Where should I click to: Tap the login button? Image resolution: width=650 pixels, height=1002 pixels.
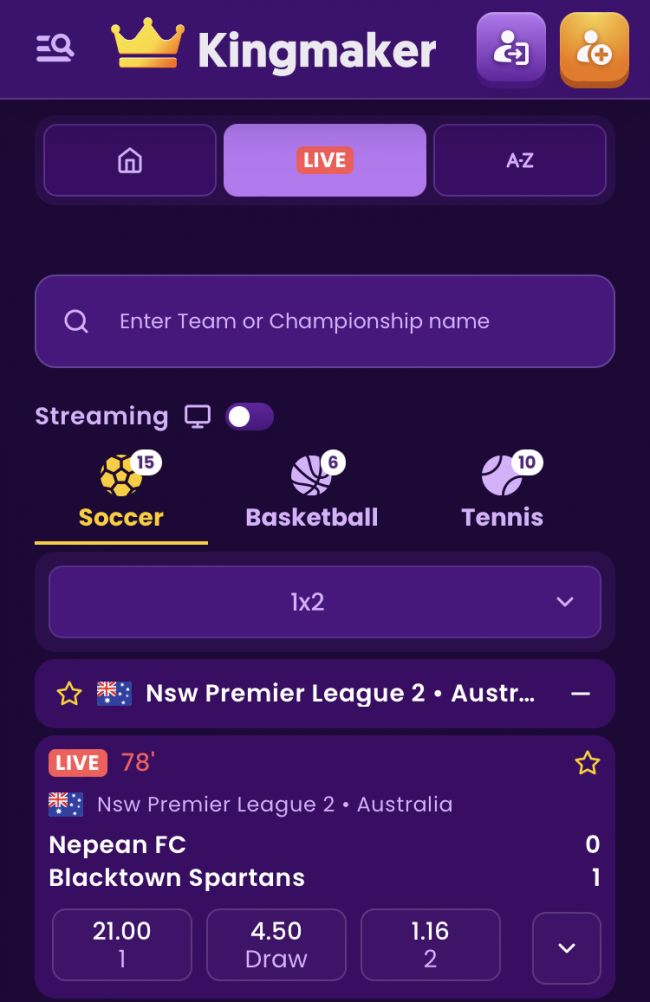511,48
